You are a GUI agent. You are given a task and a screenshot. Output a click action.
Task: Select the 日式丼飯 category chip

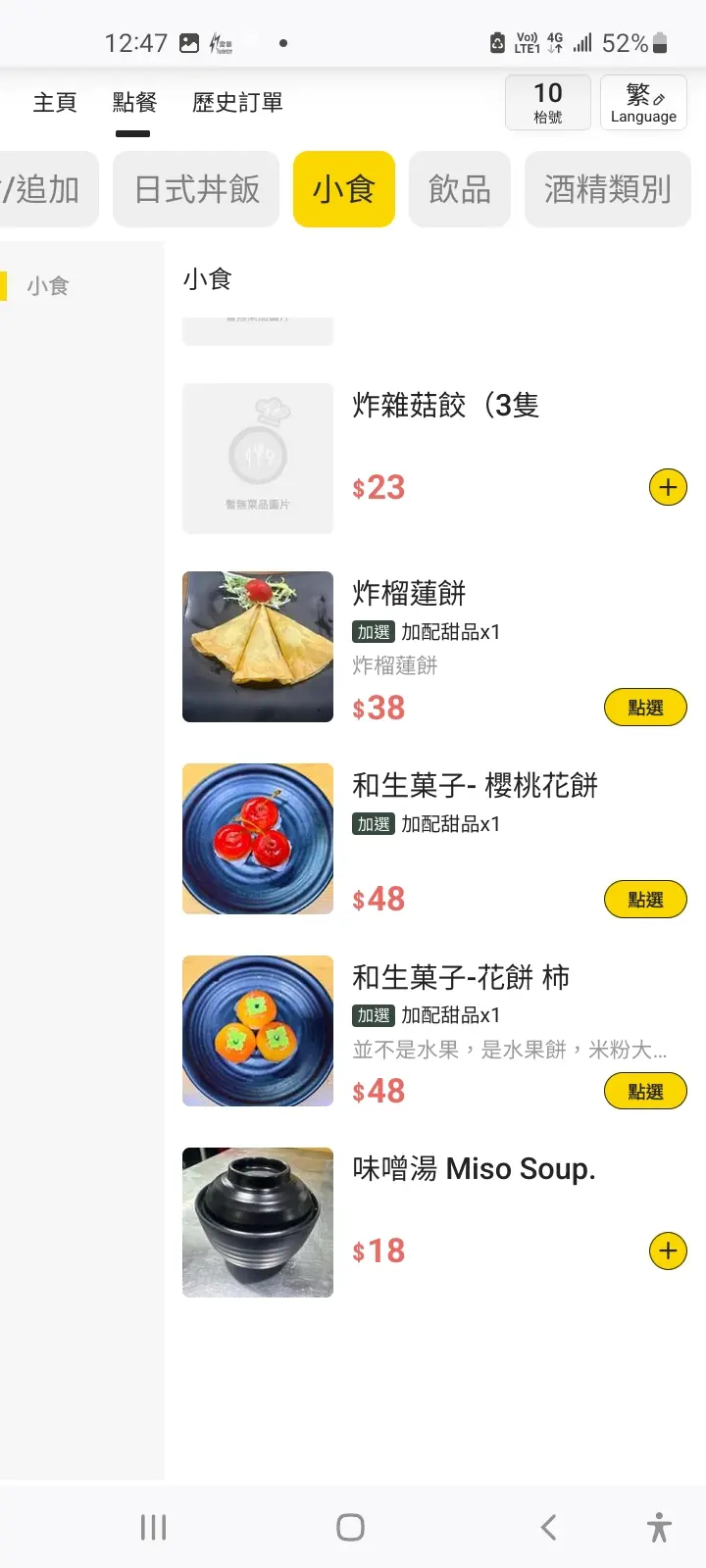tap(197, 189)
